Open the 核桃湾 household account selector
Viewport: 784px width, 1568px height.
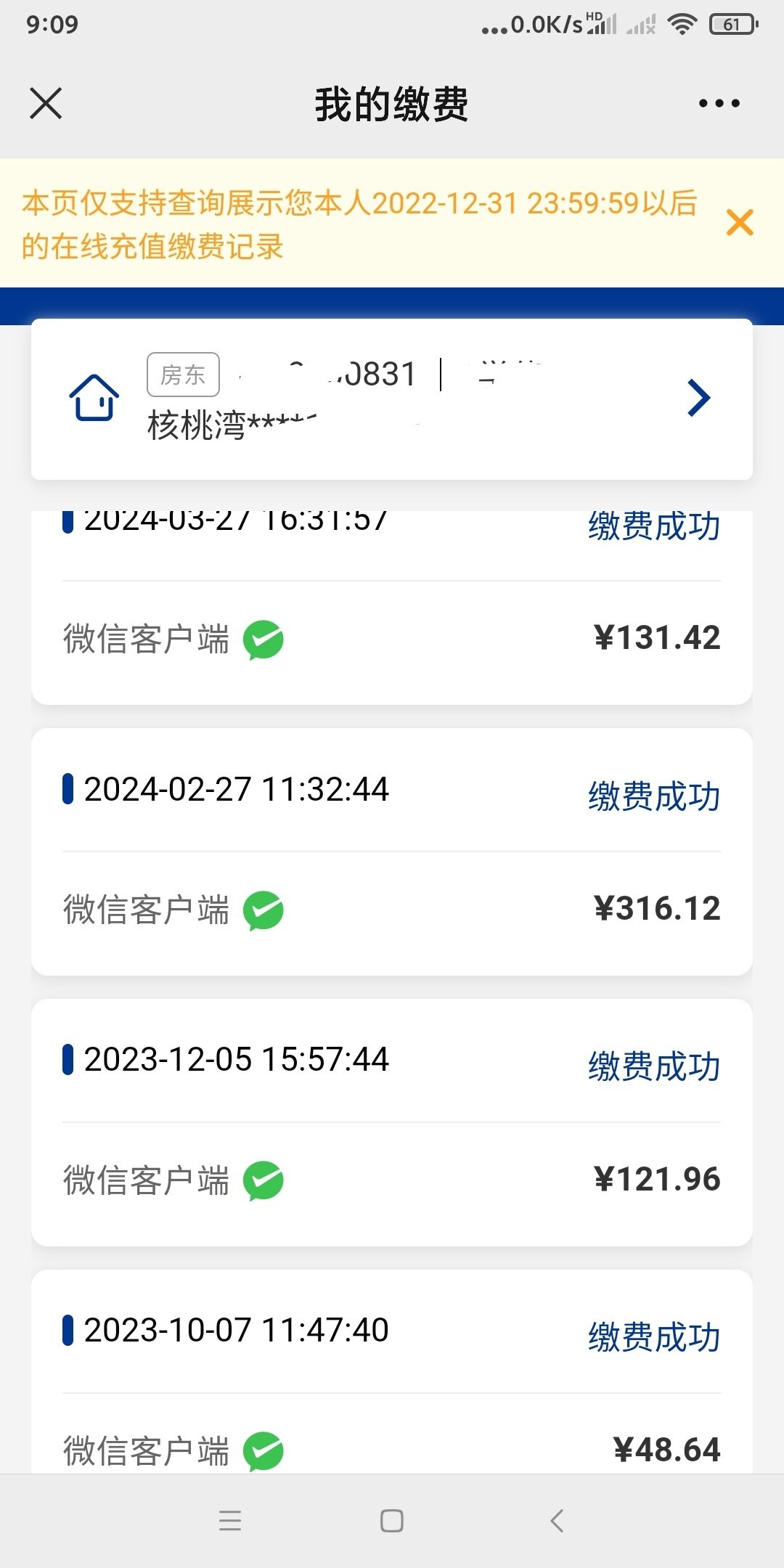coord(392,399)
